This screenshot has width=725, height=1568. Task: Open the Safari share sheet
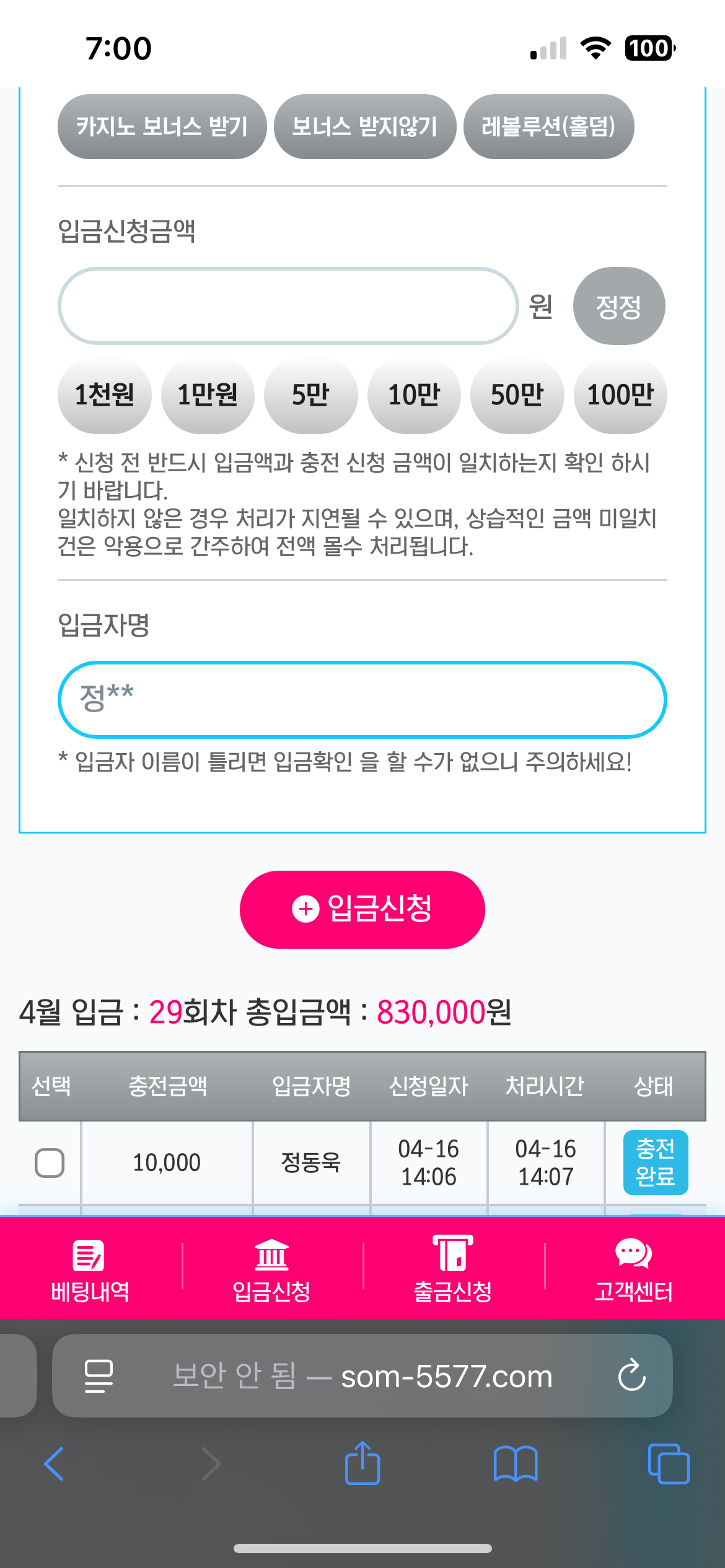point(362,1464)
